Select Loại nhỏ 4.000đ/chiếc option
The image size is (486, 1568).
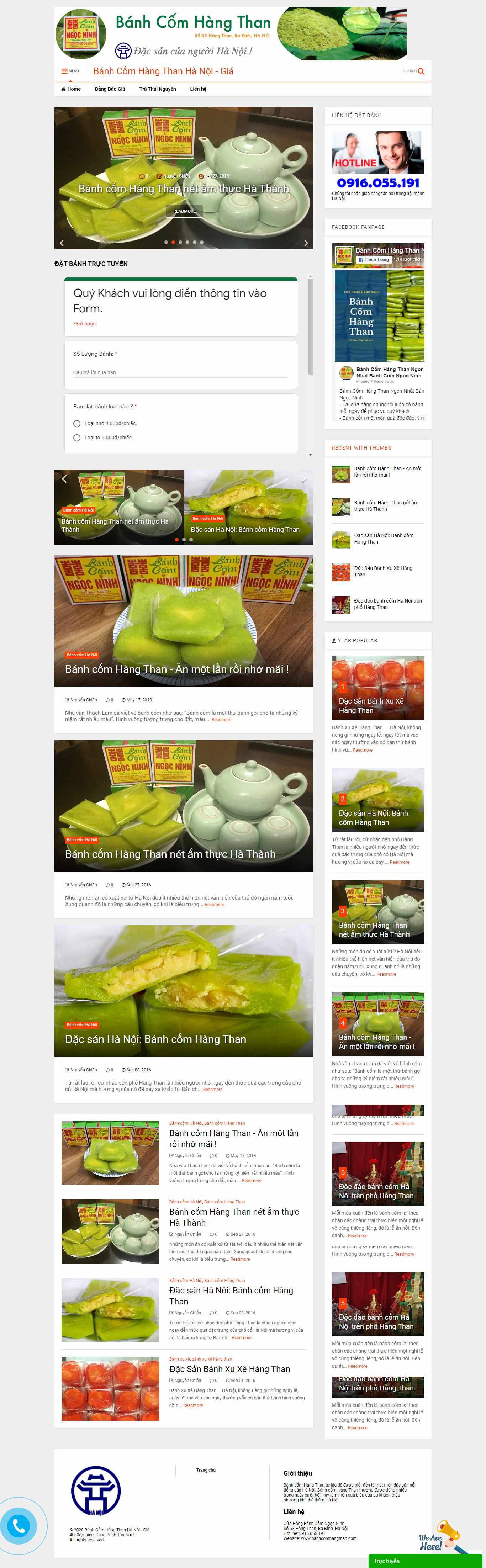tap(77, 423)
